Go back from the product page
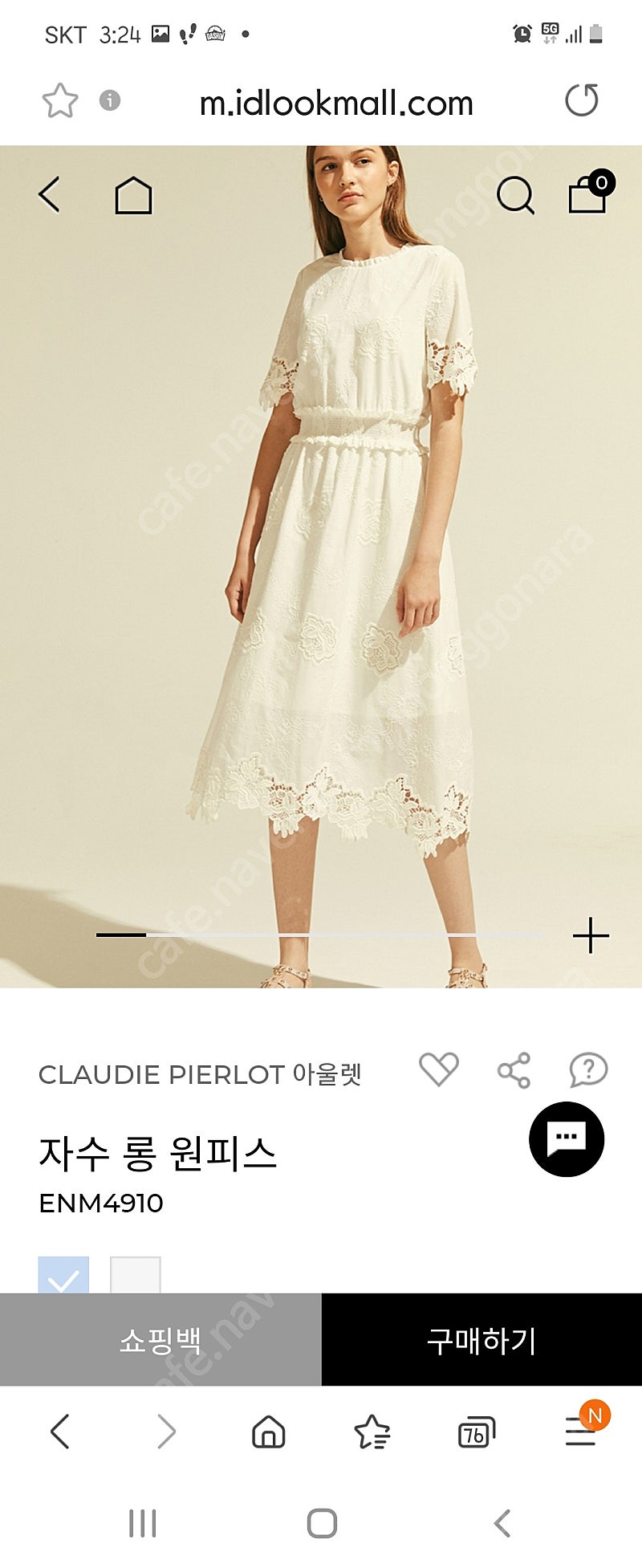 [x=50, y=195]
